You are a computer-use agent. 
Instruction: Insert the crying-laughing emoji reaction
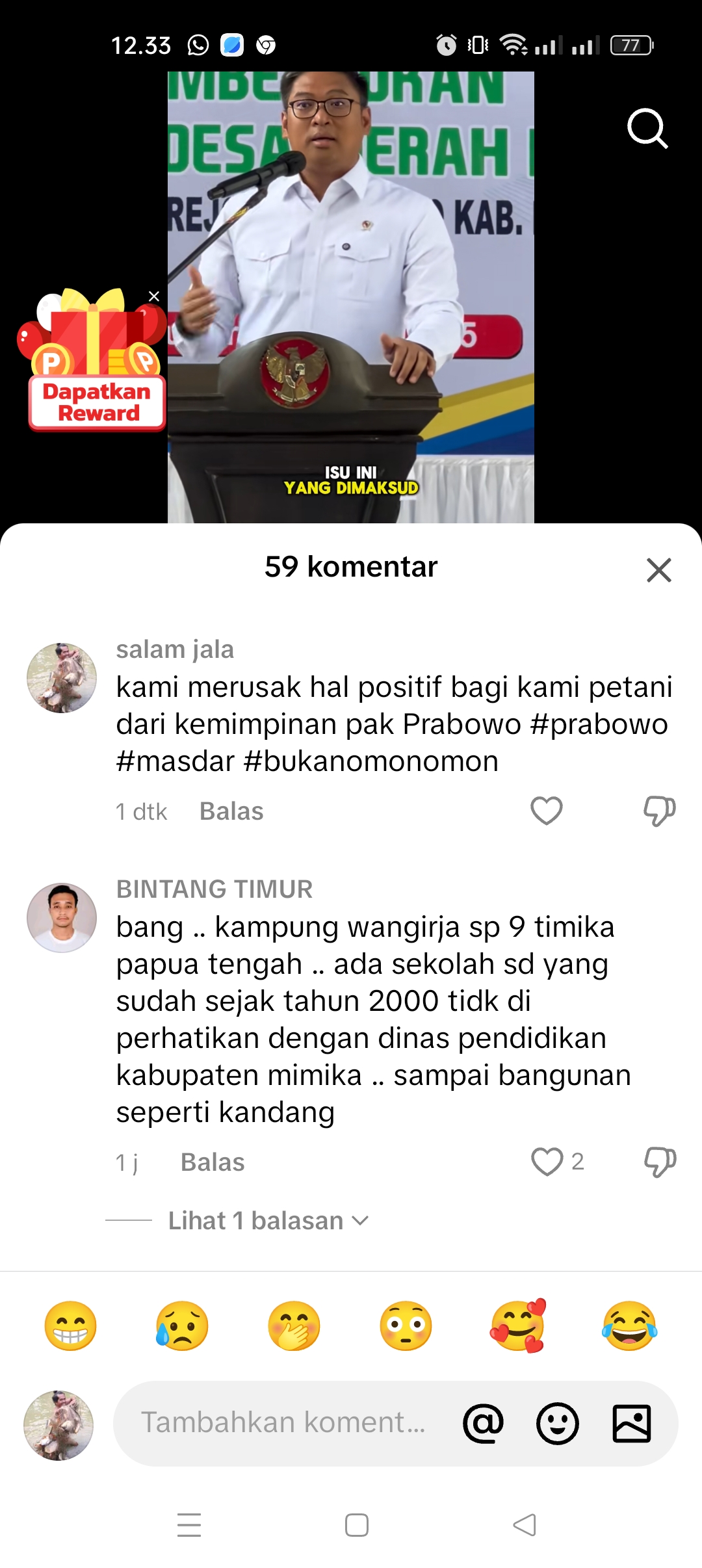pyautogui.click(x=629, y=1326)
